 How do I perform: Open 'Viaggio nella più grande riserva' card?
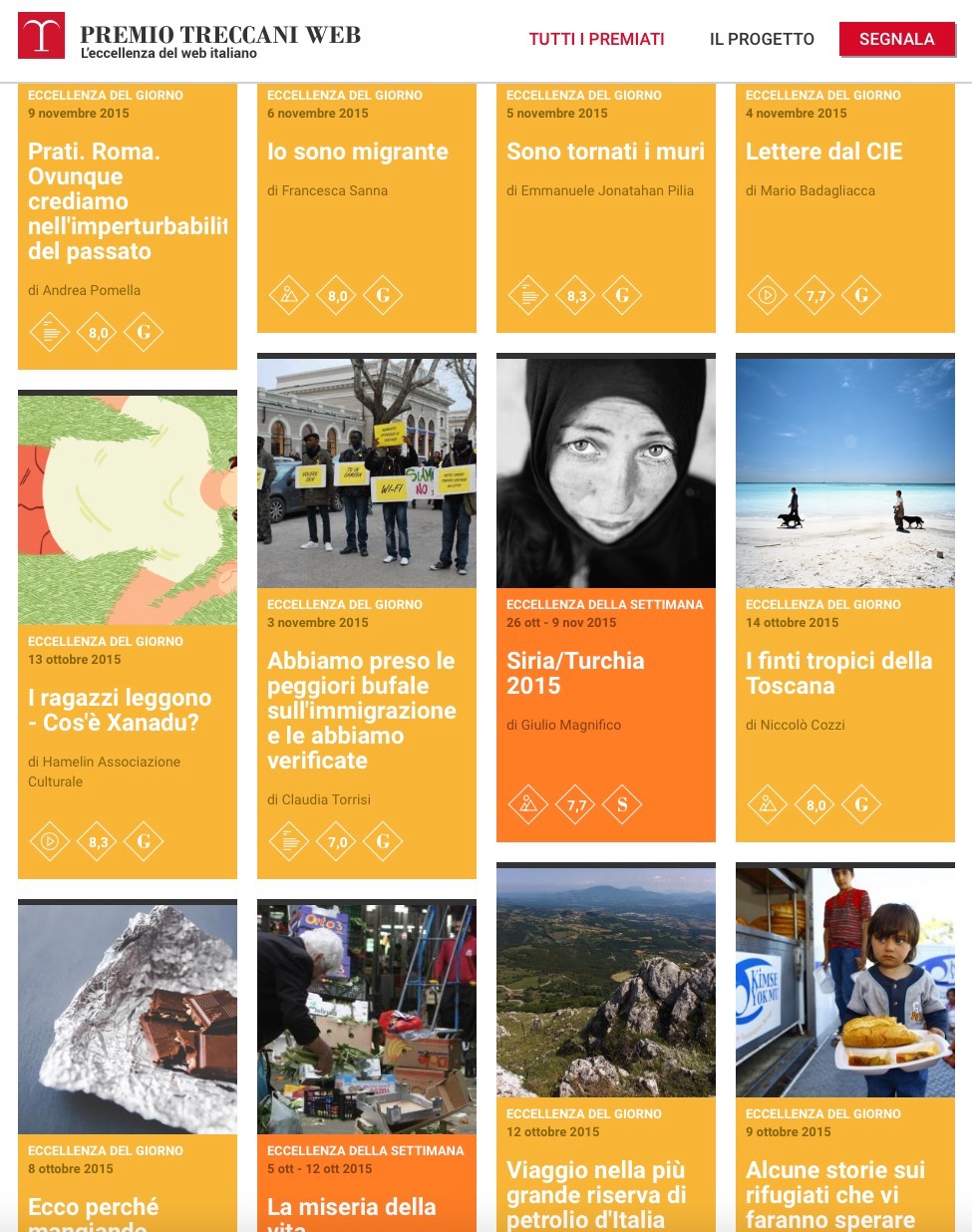point(595,1193)
